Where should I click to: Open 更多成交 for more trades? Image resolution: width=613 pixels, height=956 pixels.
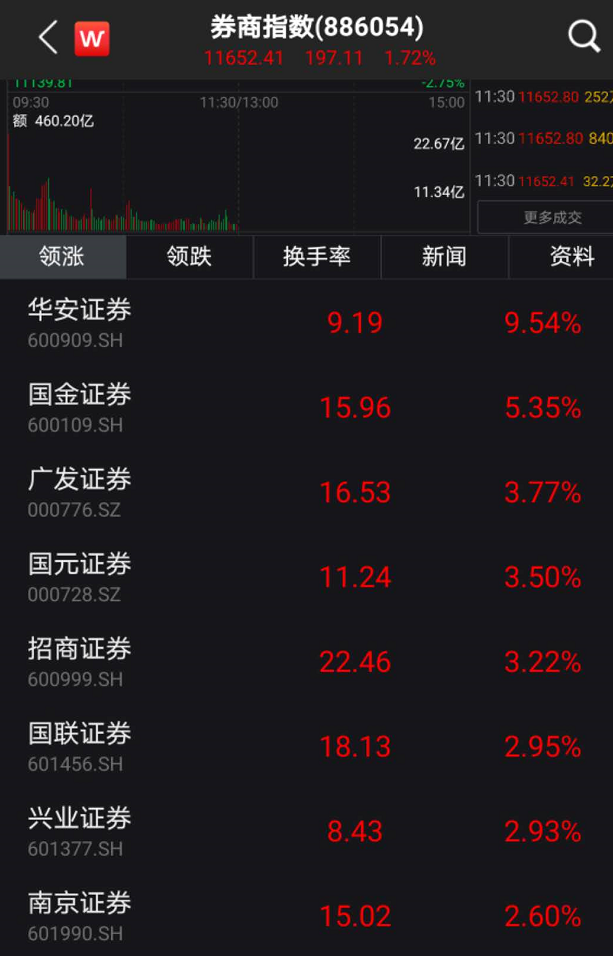coord(545,216)
